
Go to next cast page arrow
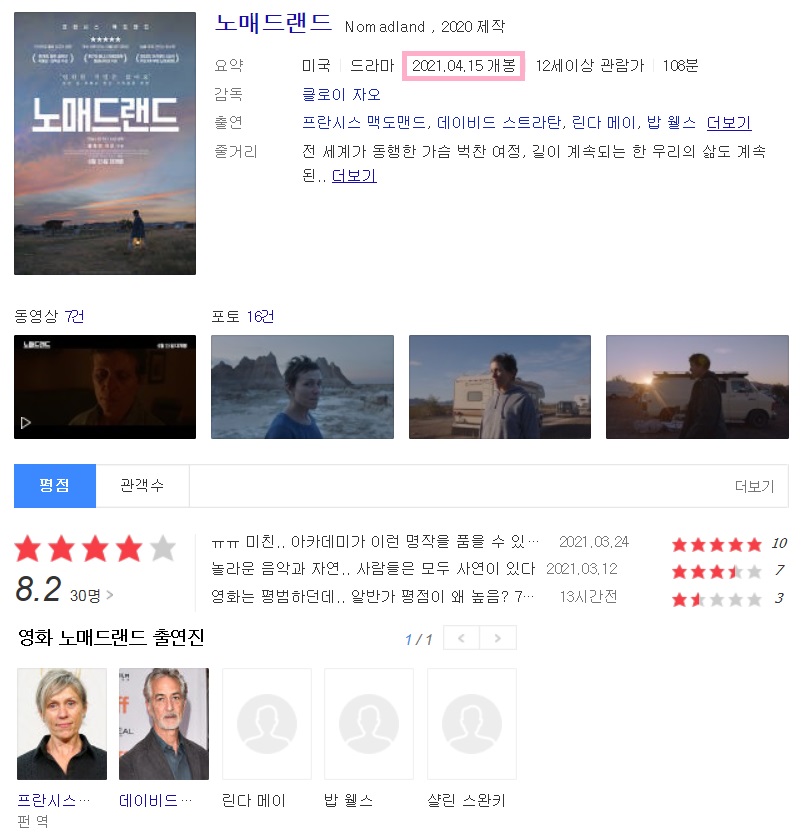tap(498, 638)
